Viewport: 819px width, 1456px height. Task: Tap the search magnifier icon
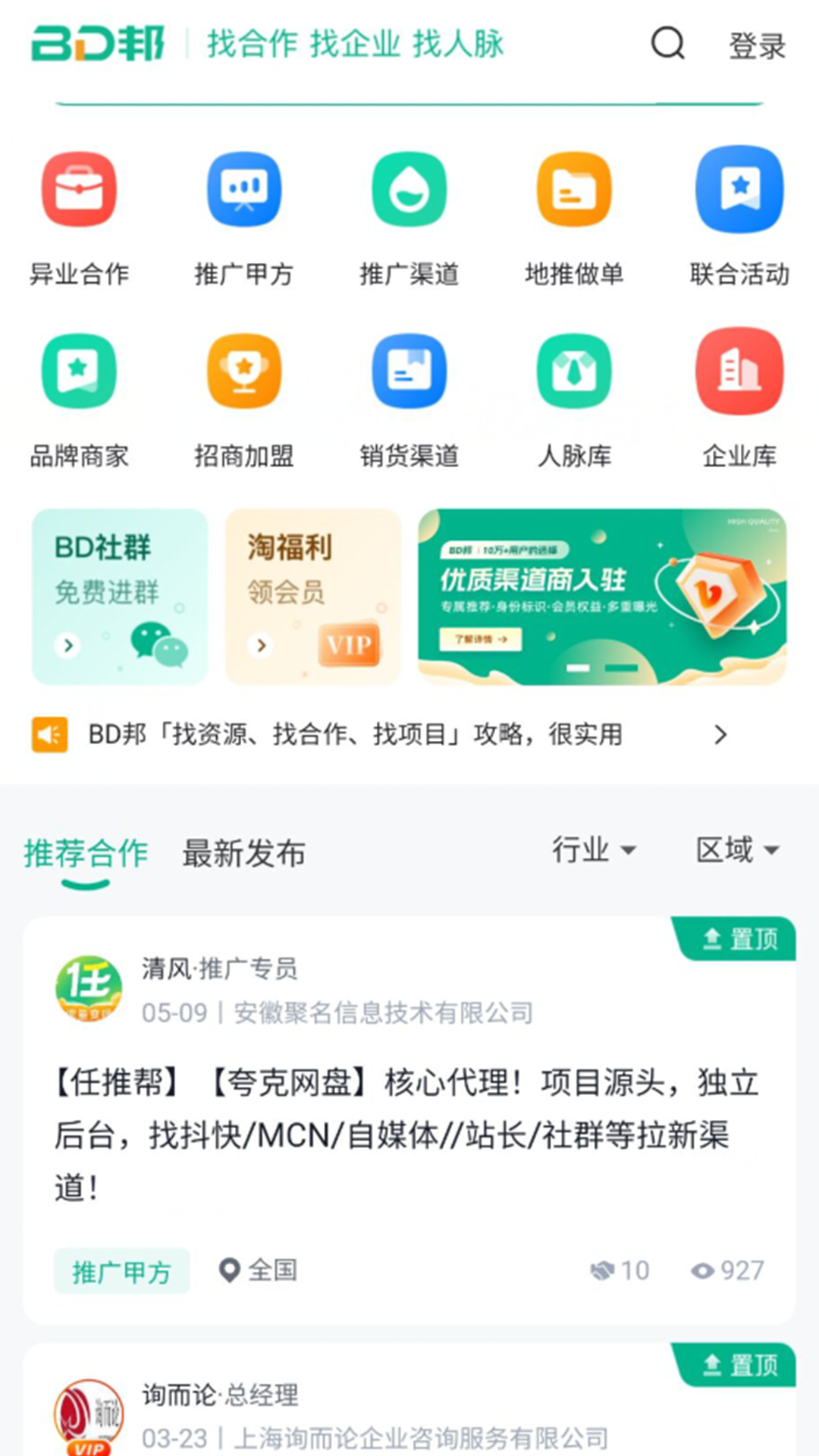pos(666,45)
